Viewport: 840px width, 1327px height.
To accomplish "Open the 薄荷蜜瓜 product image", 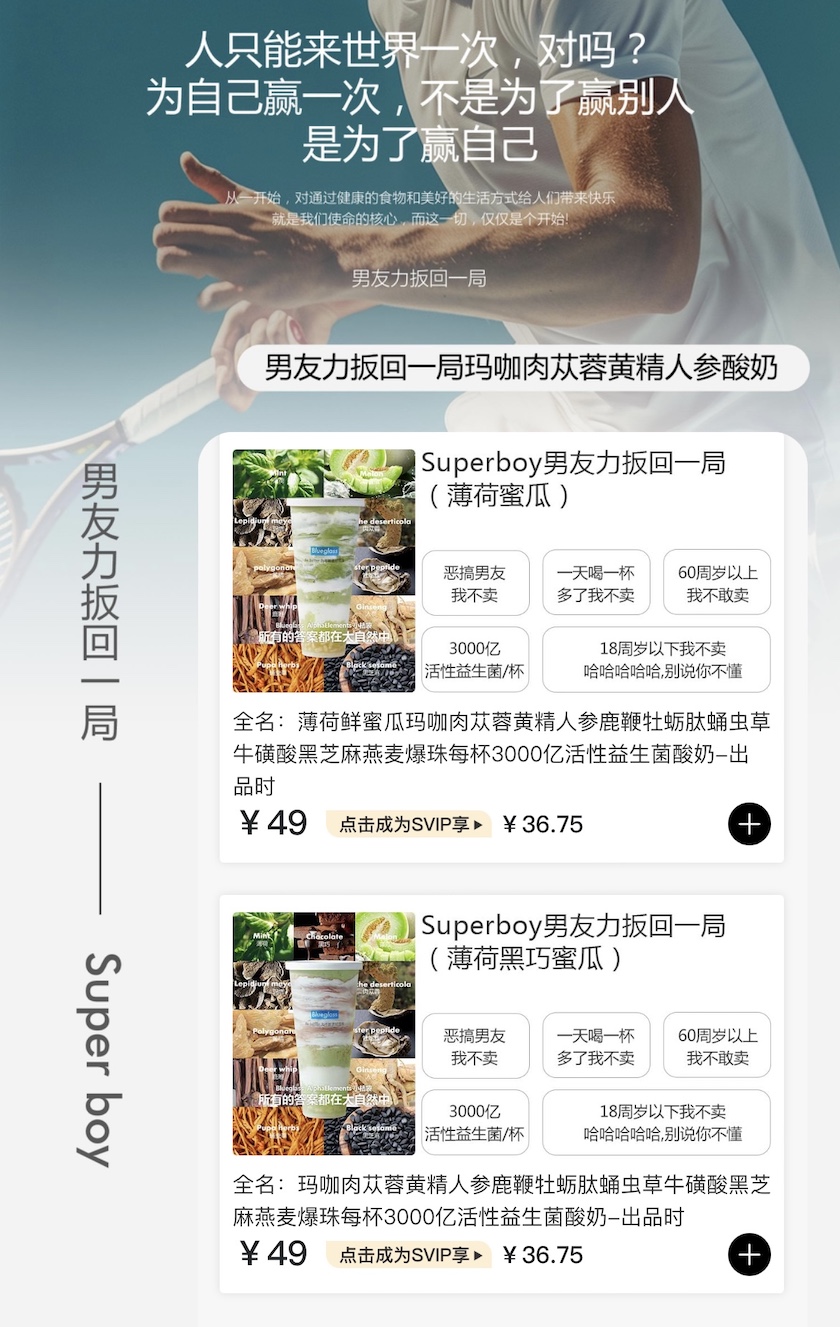I will pyautogui.click(x=324, y=570).
